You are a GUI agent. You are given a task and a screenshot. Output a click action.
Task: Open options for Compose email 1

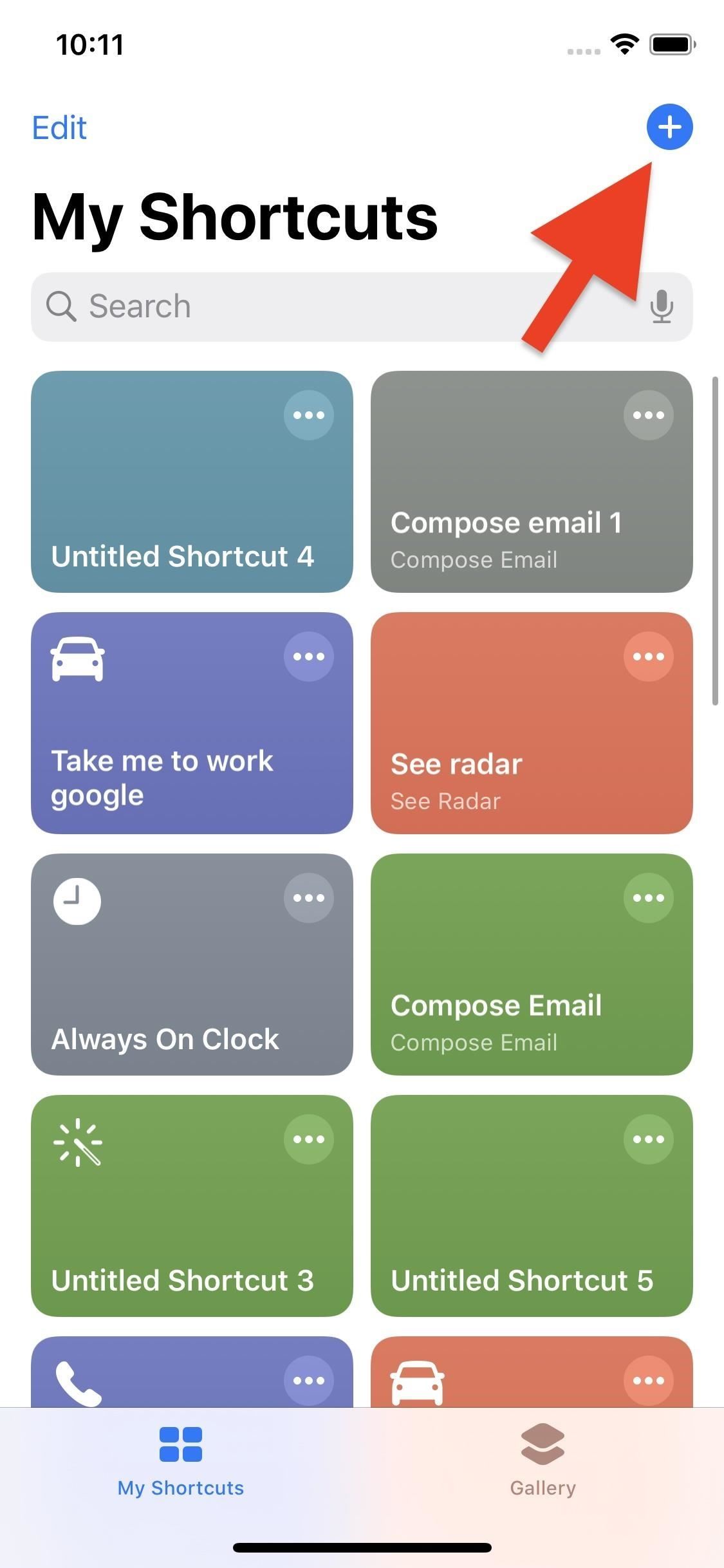click(649, 415)
